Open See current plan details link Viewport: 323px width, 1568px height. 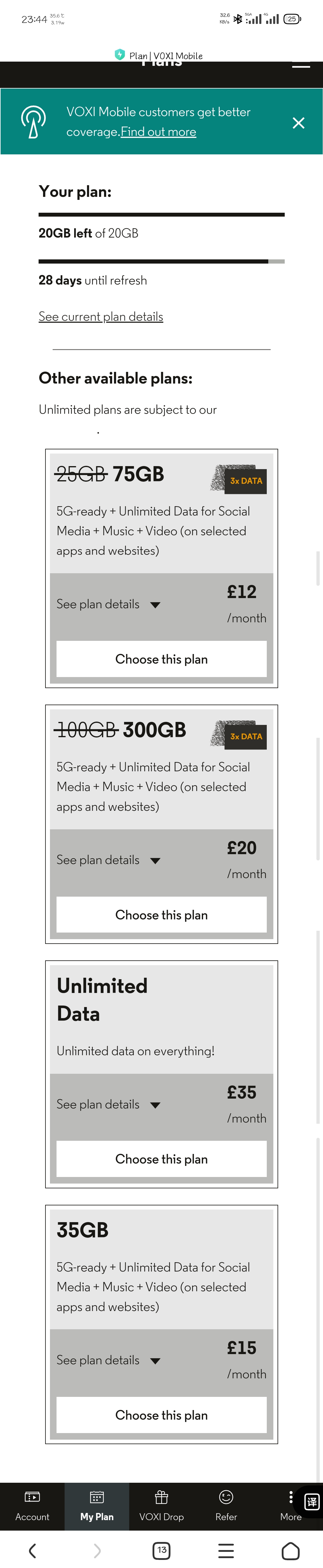pyautogui.click(x=101, y=317)
